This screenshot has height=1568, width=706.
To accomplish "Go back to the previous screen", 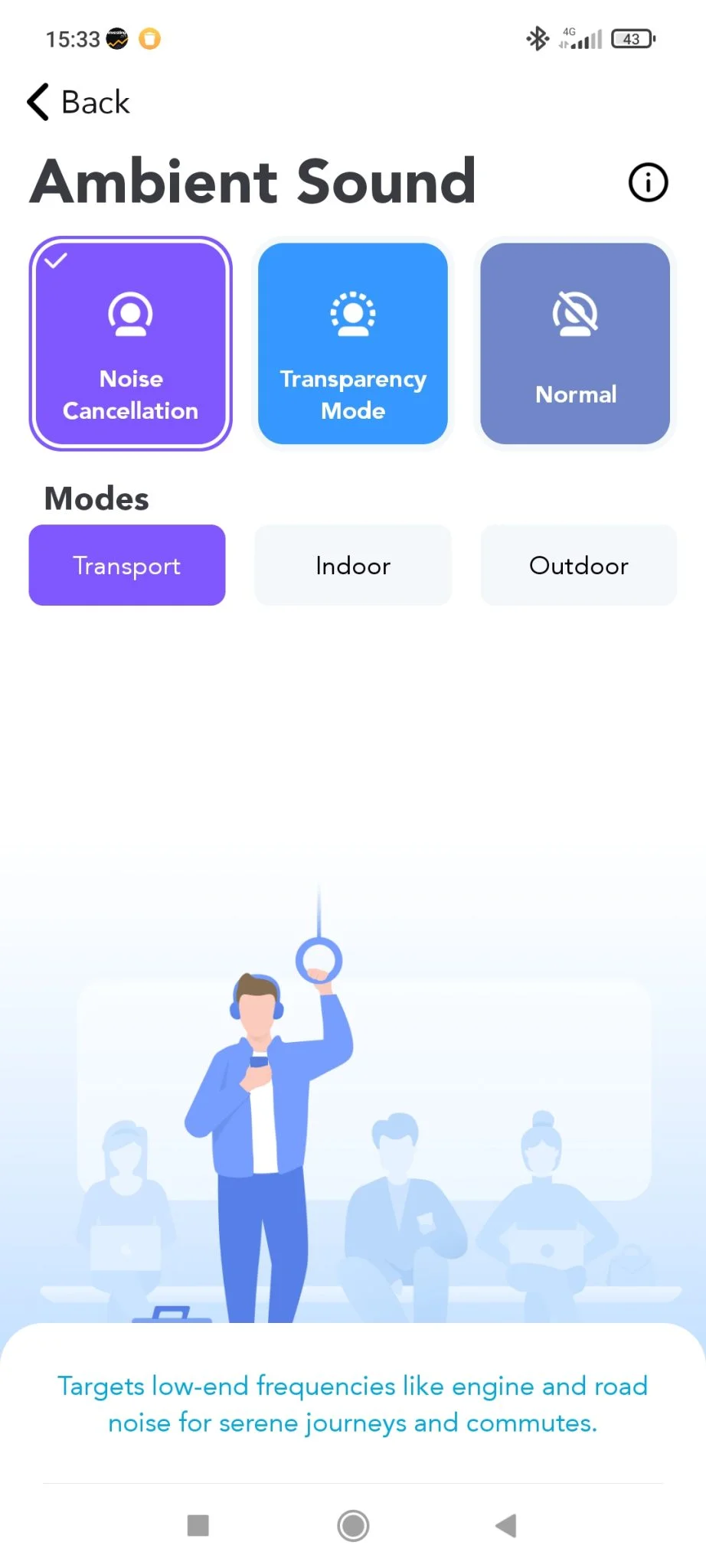I will [x=79, y=102].
